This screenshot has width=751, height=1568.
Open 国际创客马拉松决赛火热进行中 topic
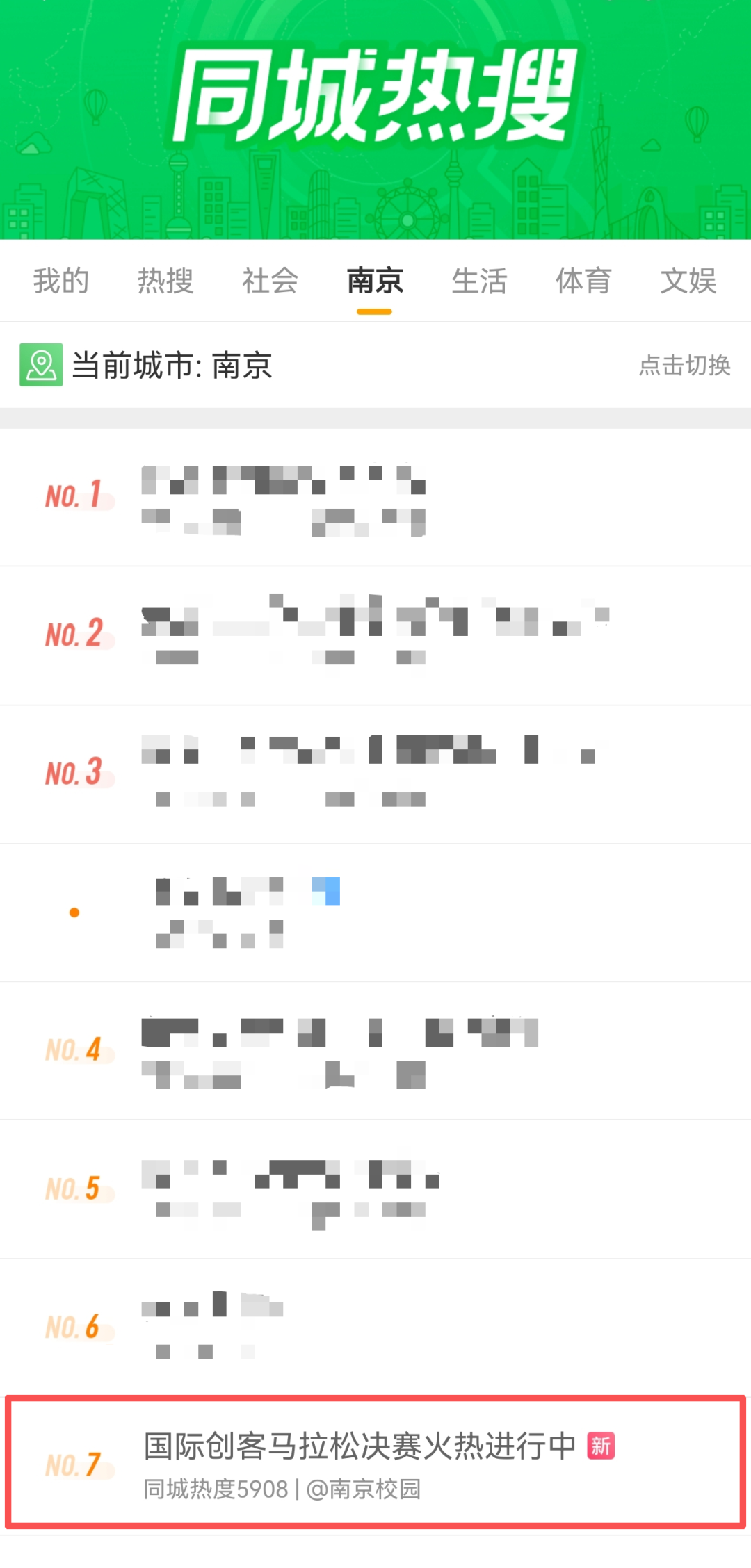[x=360, y=1447]
